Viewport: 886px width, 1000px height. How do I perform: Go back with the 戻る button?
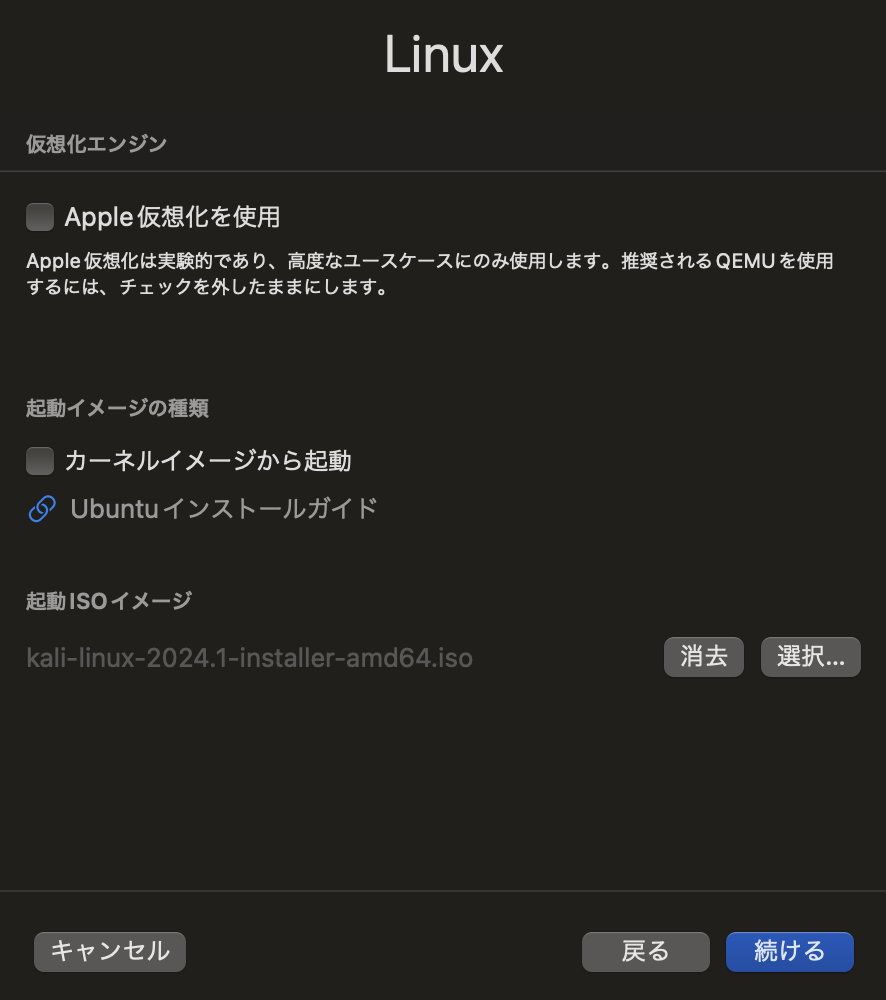pyautogui.click(x=645, y=951)
